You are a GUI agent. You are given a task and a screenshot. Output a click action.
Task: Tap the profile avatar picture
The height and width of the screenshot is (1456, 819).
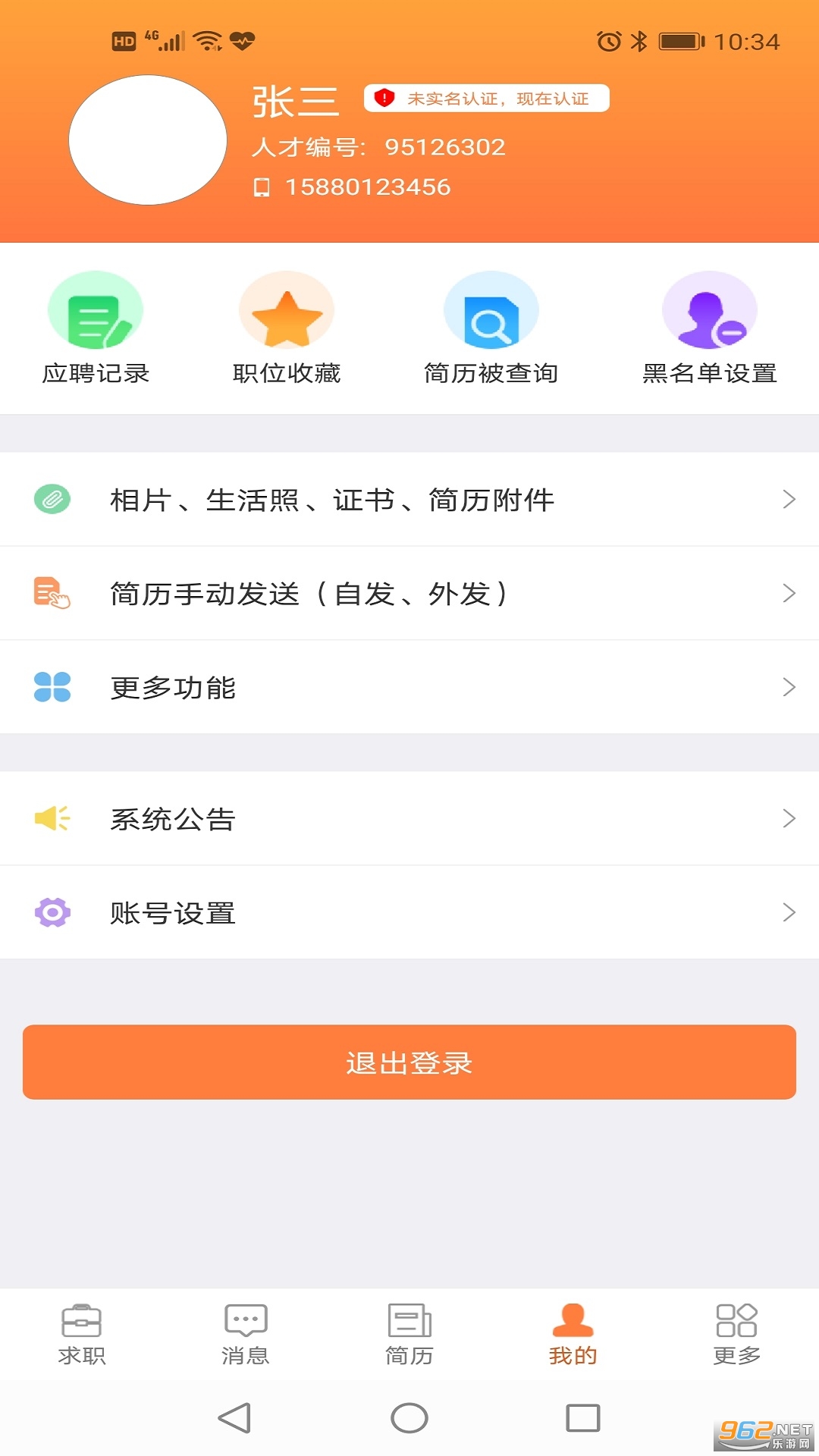point(148,140)
